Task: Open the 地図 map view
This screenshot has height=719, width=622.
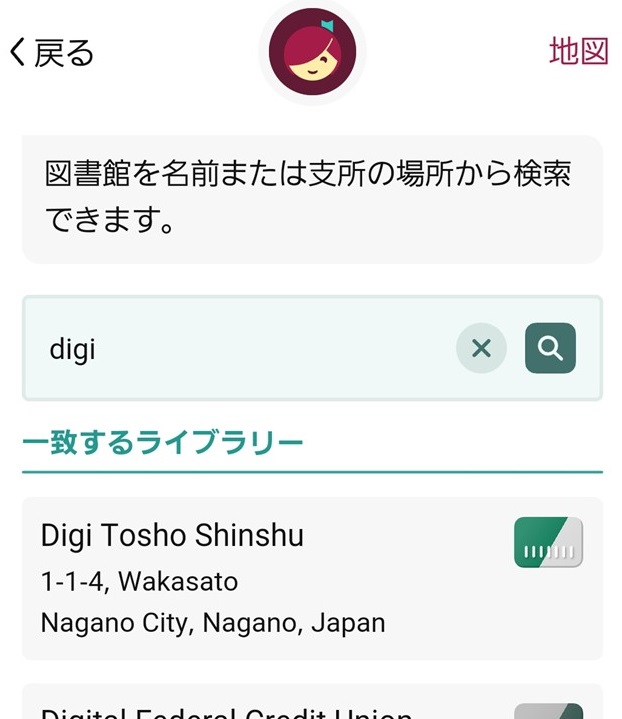Action: [578, 51]
